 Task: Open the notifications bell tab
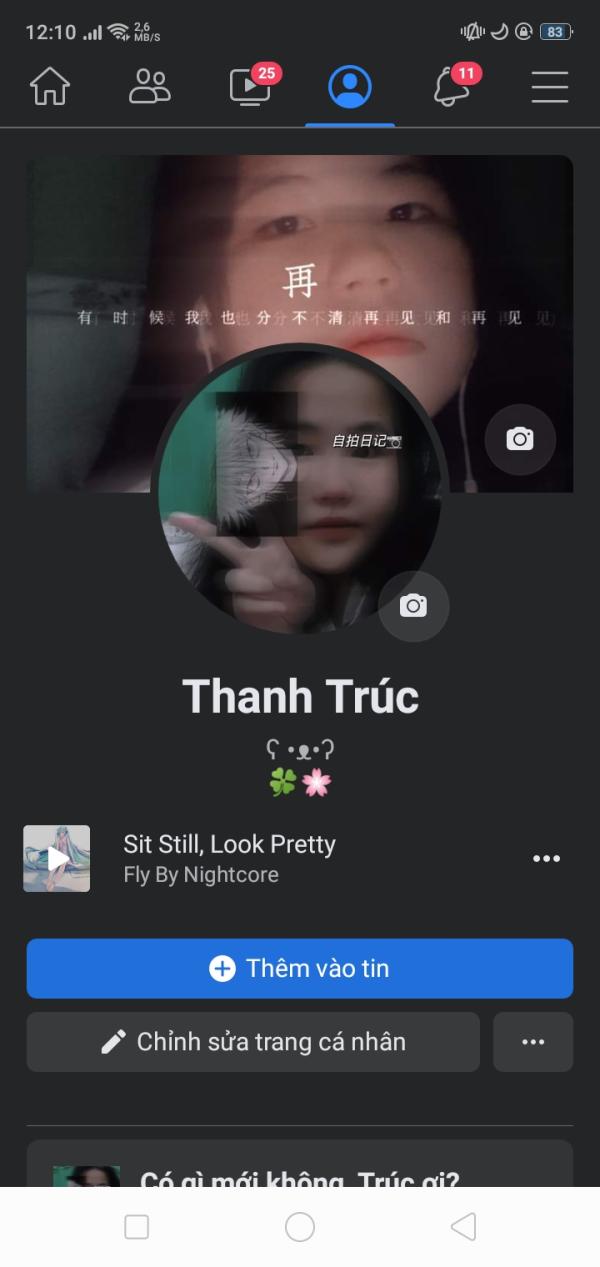click(x=451, y=87)
